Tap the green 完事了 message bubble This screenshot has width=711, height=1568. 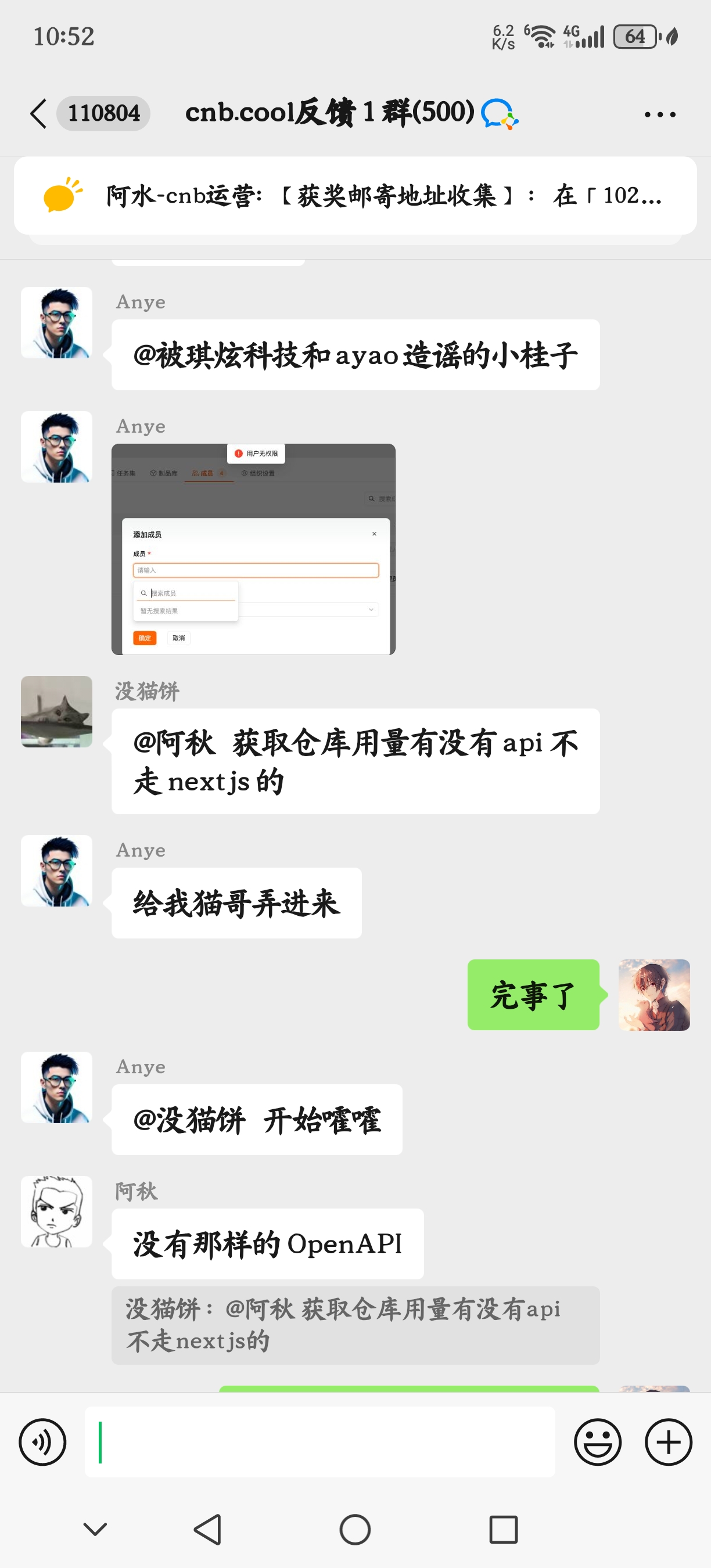click(x=533, y=997)
